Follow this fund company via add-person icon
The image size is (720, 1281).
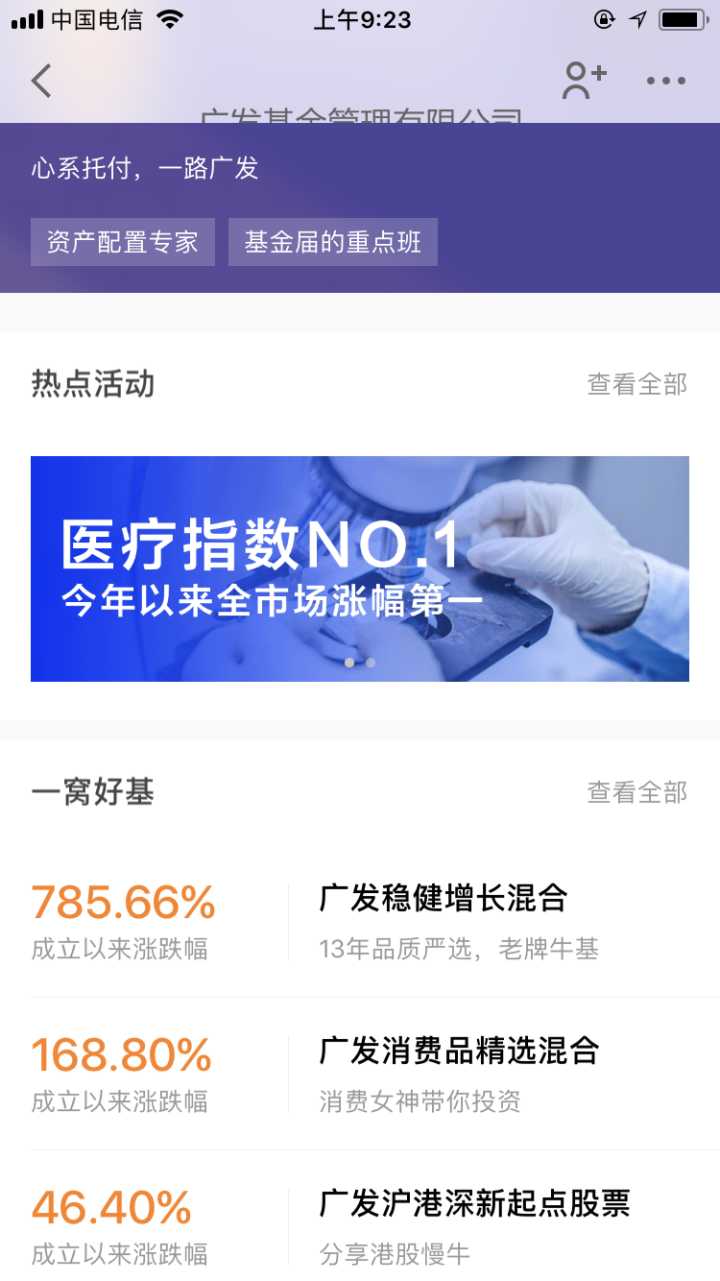583,81
